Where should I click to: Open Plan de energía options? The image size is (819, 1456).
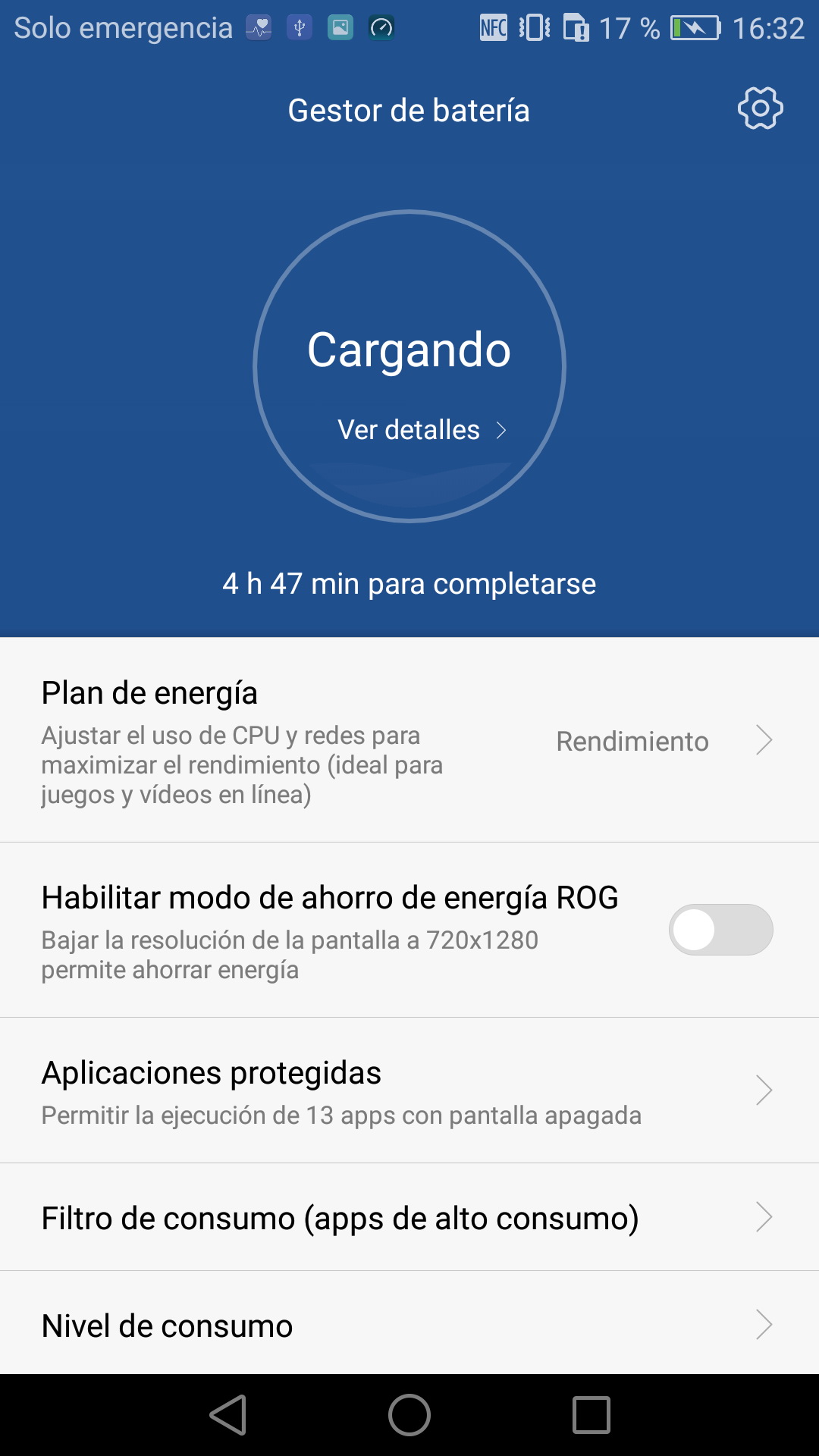pos(409,741)
